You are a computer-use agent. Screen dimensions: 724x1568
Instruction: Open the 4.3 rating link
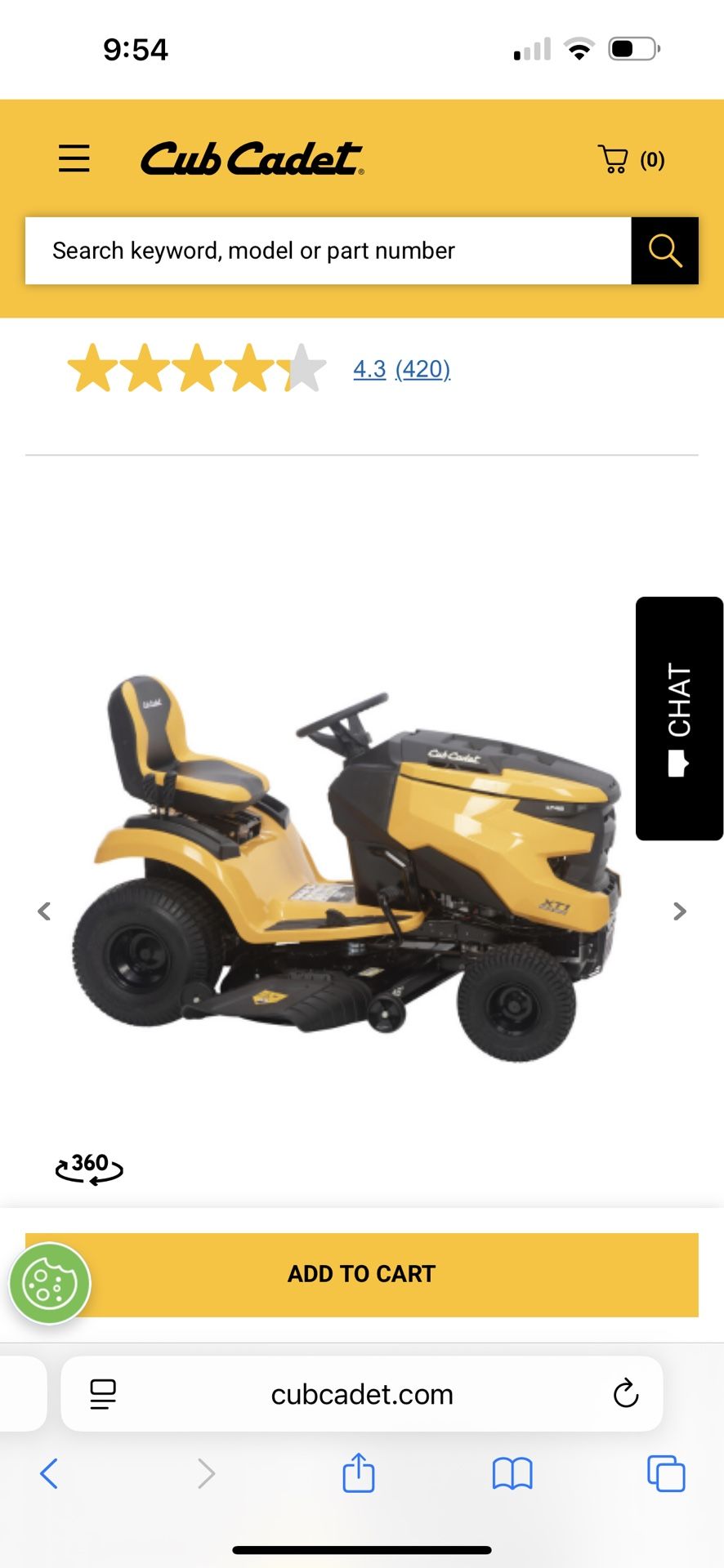click(369, 369)
